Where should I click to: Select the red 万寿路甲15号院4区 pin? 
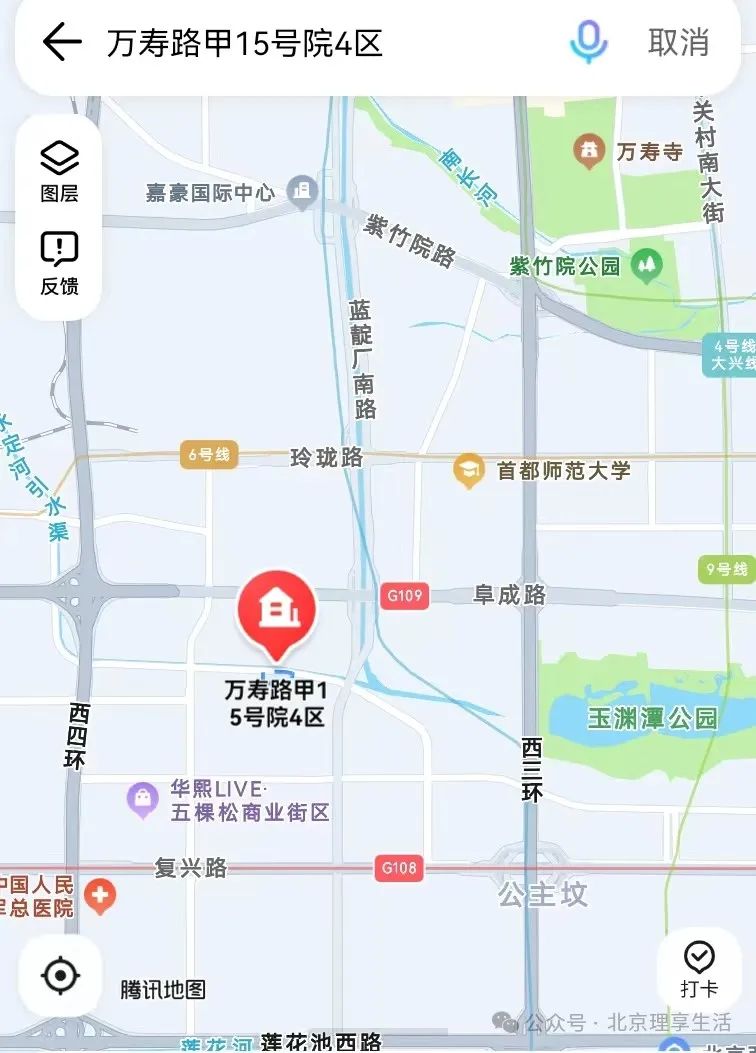tap(276, 611)
